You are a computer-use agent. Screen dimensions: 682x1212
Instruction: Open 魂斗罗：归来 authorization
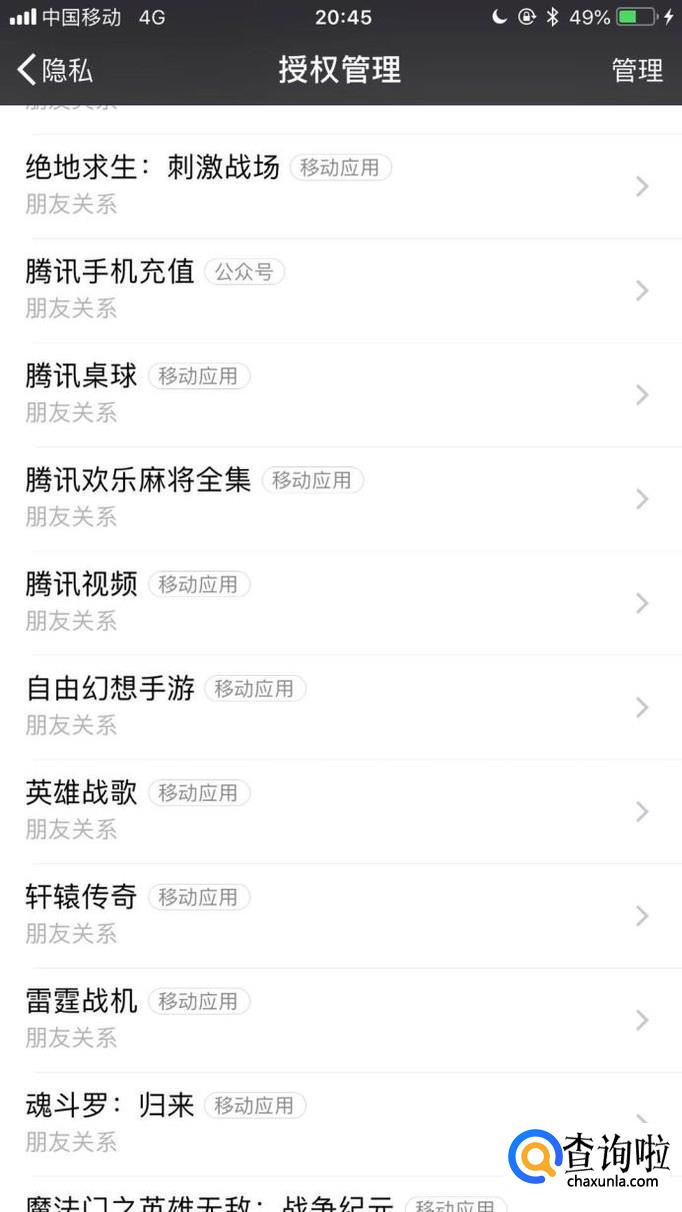point(300,1122)
